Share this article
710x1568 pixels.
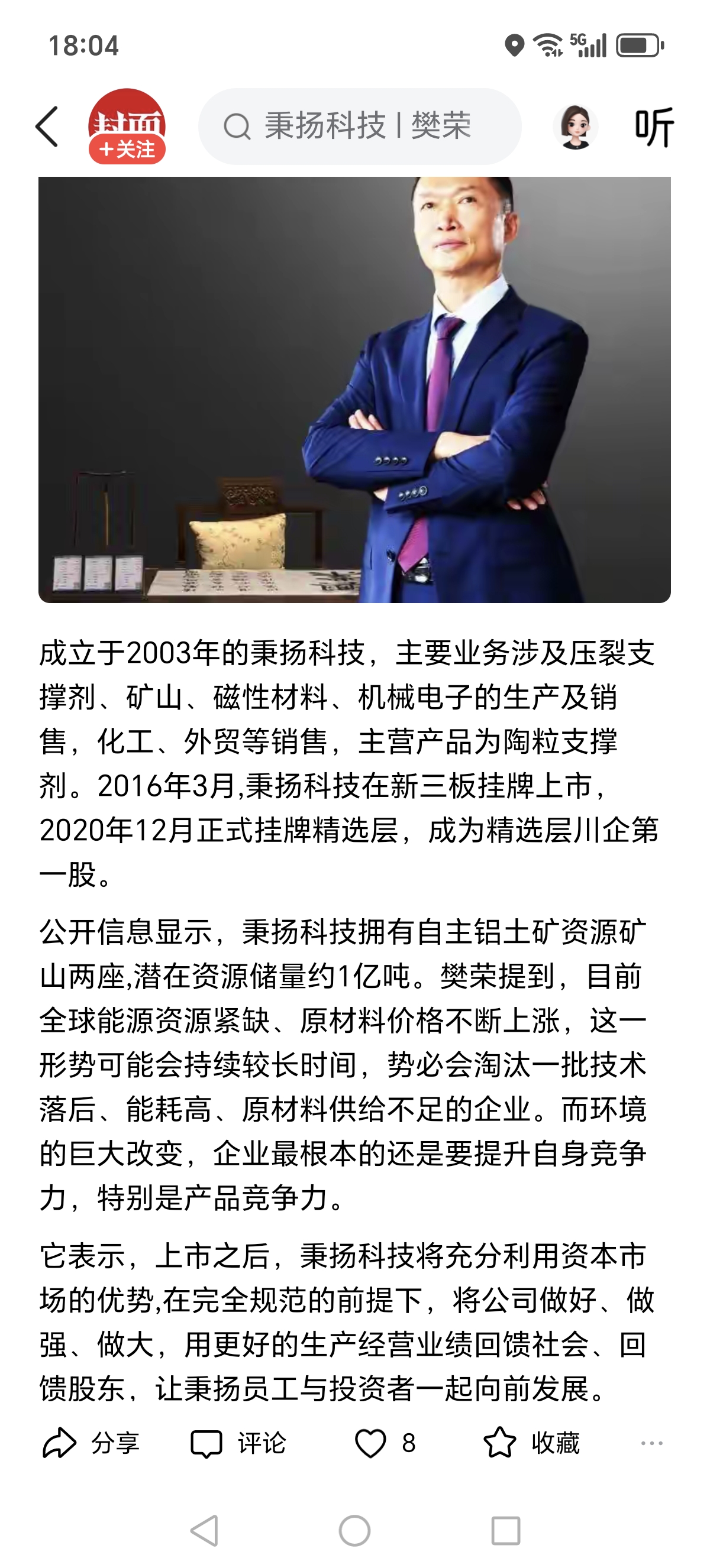coord(91,1443)
